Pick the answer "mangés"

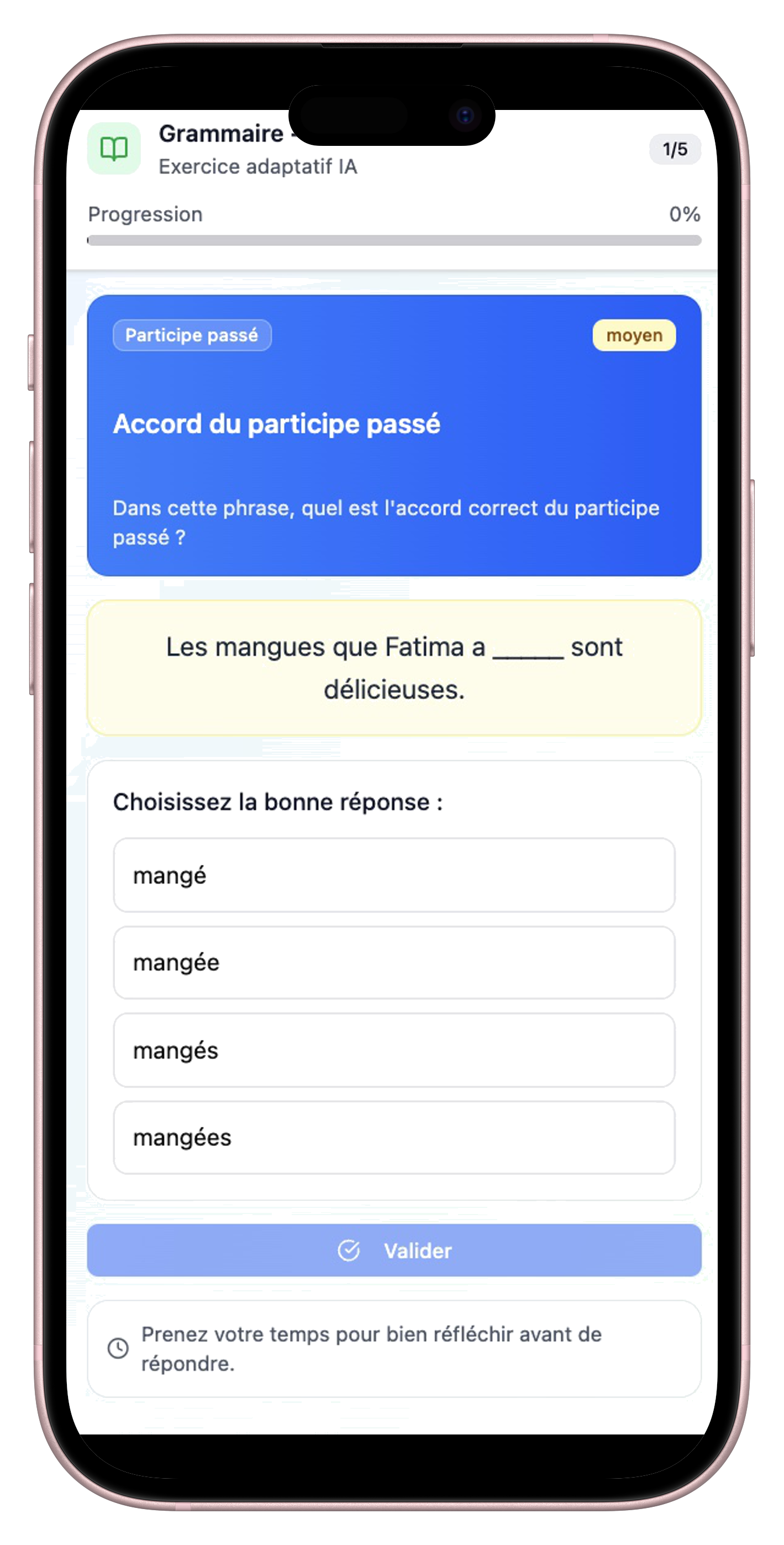point(393,1050)
